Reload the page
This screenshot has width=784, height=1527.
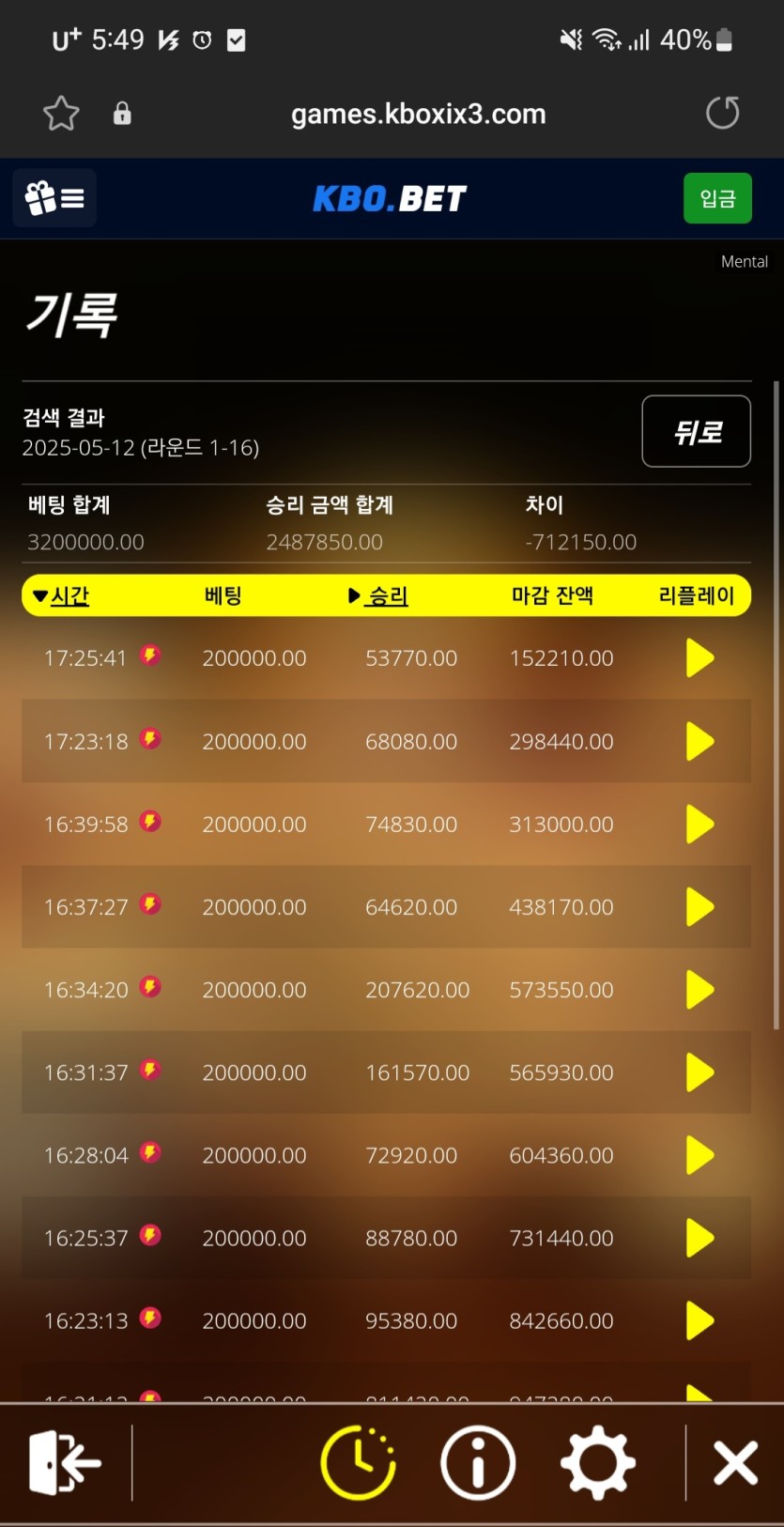tap(722, 114)
